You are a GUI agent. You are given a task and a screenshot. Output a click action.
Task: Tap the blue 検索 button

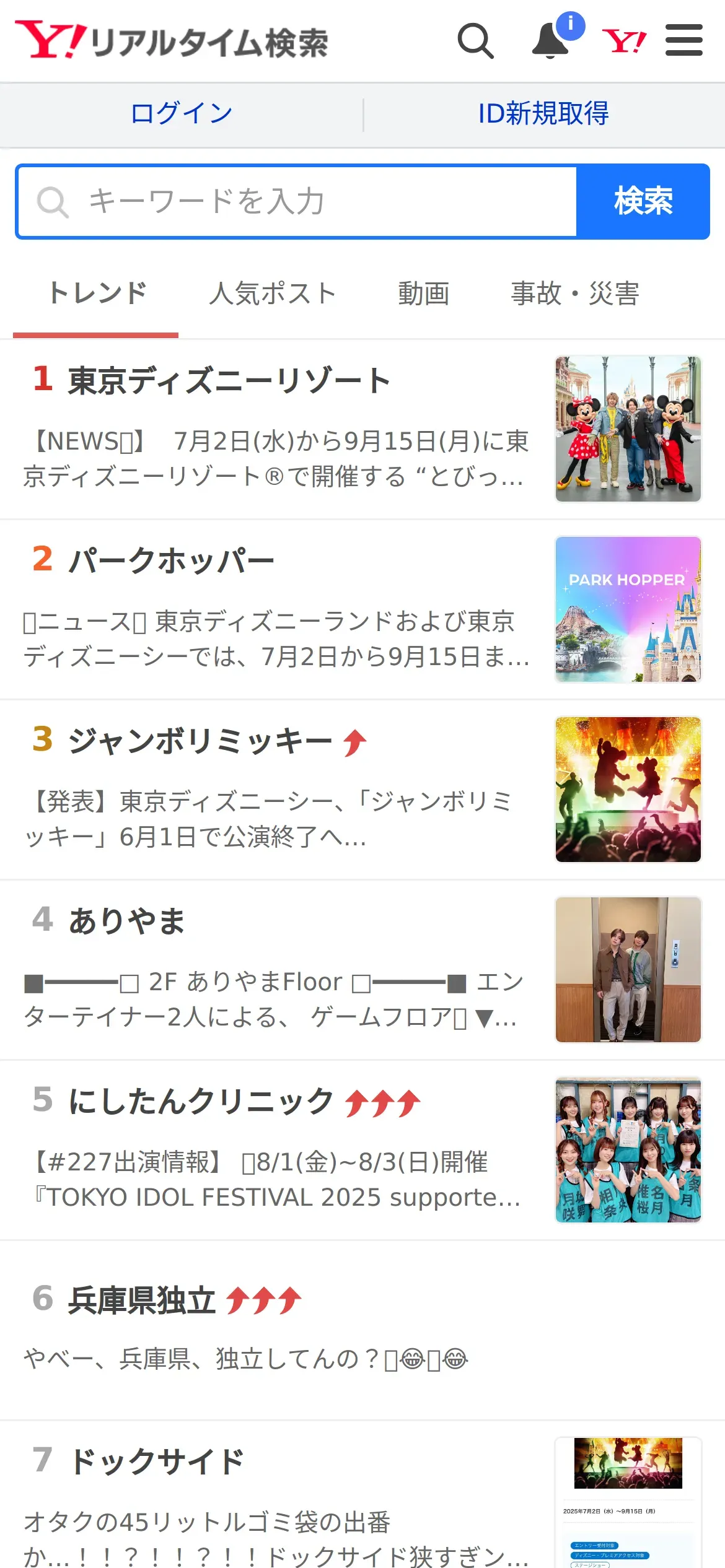pos(643,202)
